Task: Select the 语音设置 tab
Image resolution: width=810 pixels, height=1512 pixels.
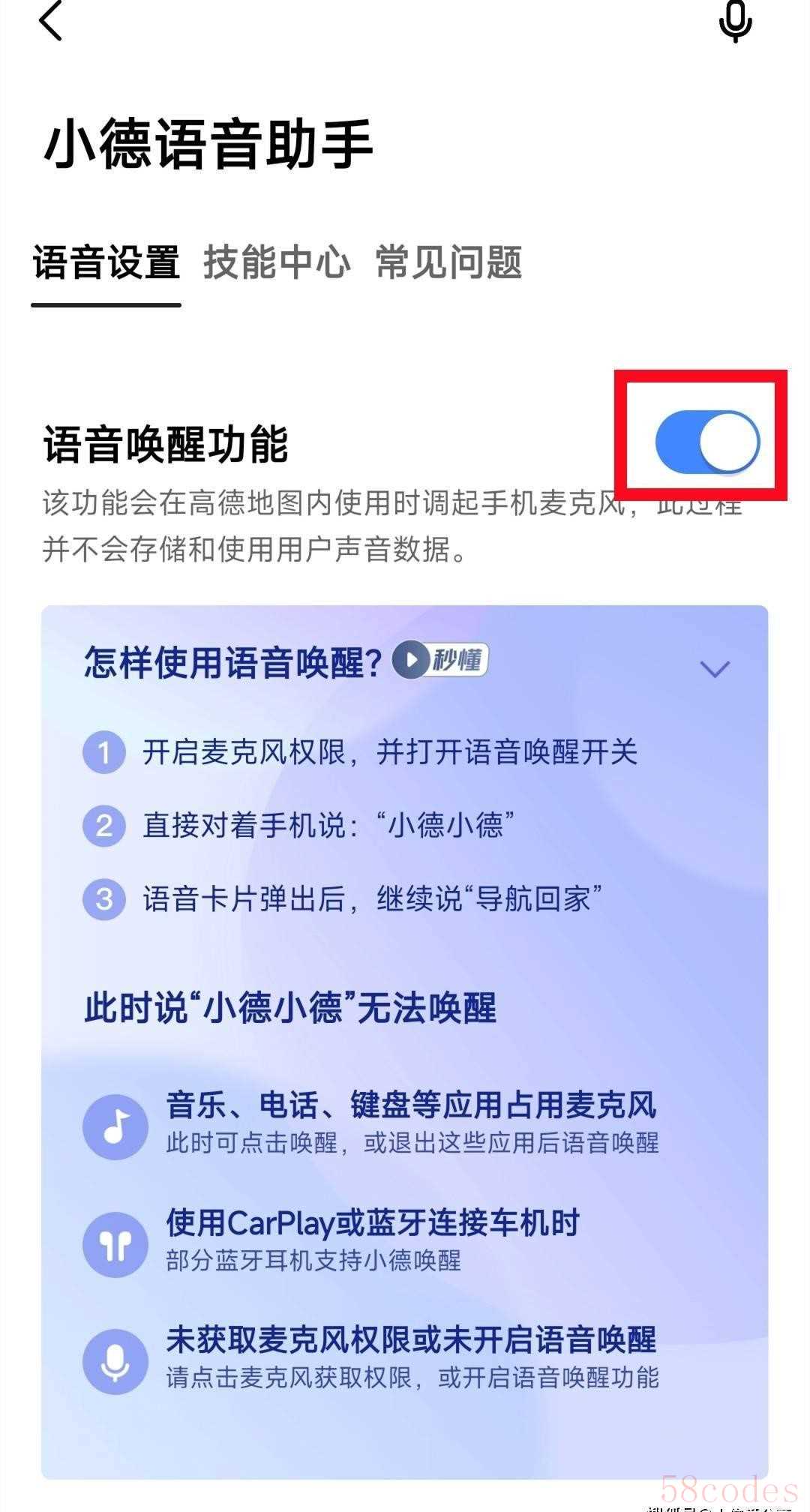Action: [106, 262]
